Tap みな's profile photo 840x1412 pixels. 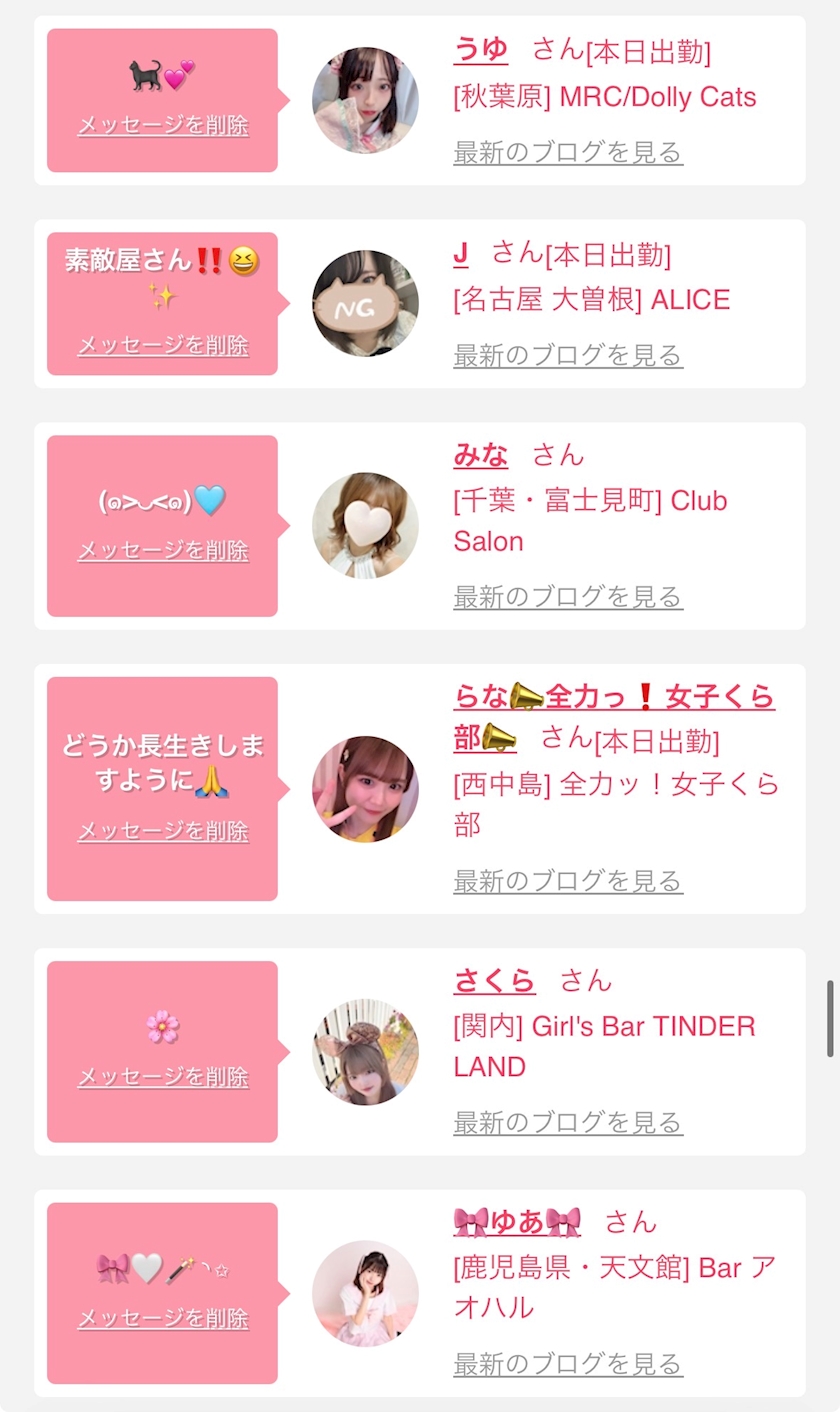tap(365, 526)
